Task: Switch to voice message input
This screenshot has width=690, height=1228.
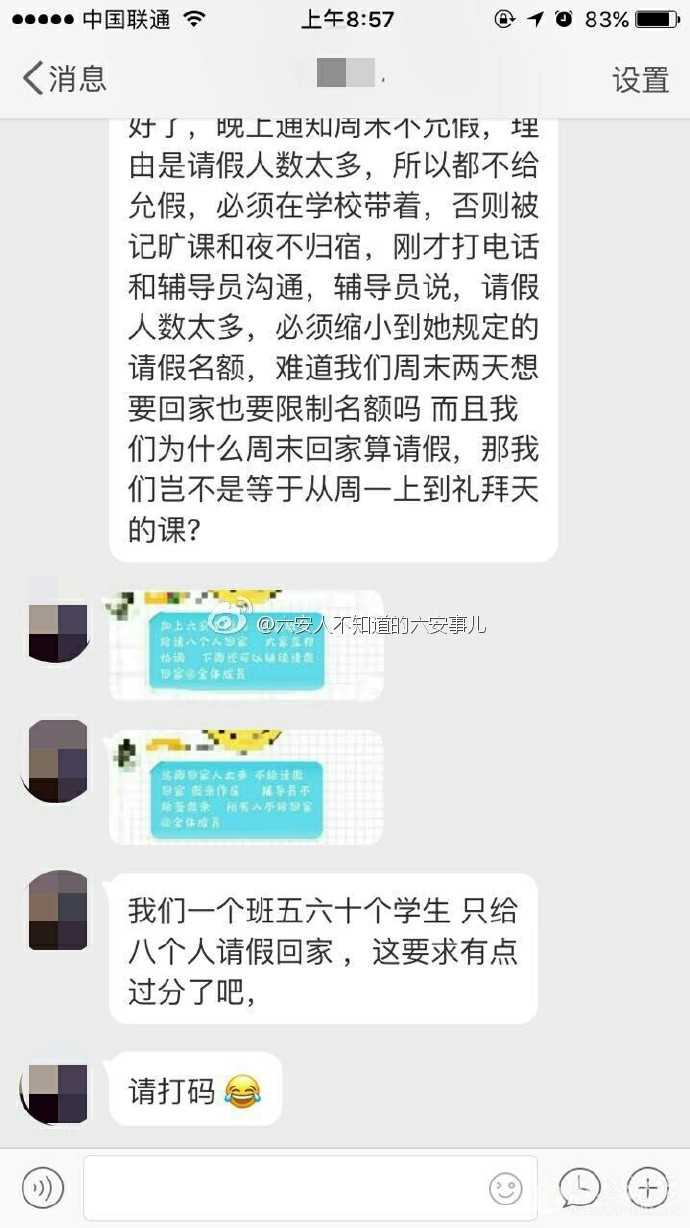Action: point(43,1187)
